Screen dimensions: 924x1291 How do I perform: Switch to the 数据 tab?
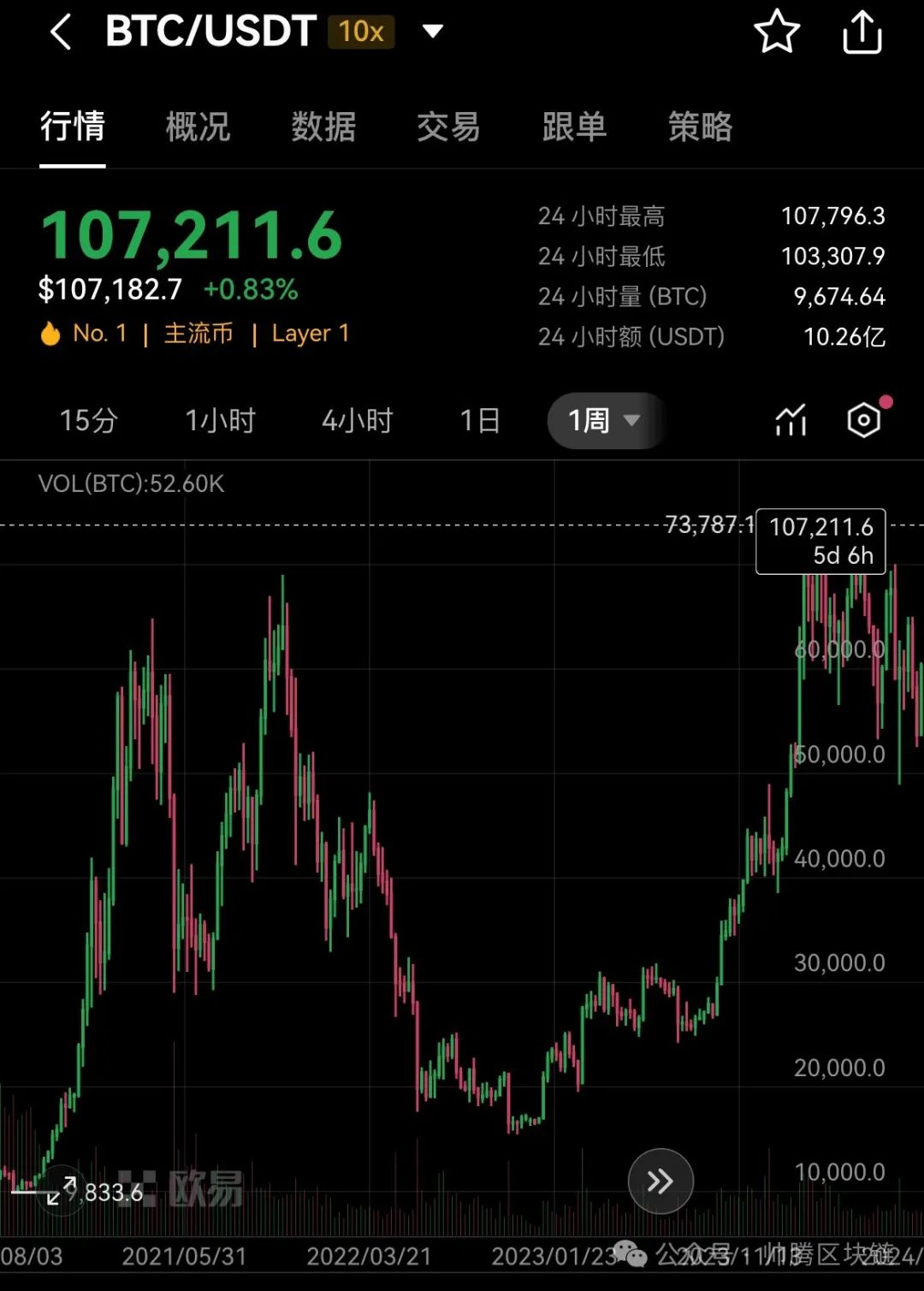tap(323, 127)
